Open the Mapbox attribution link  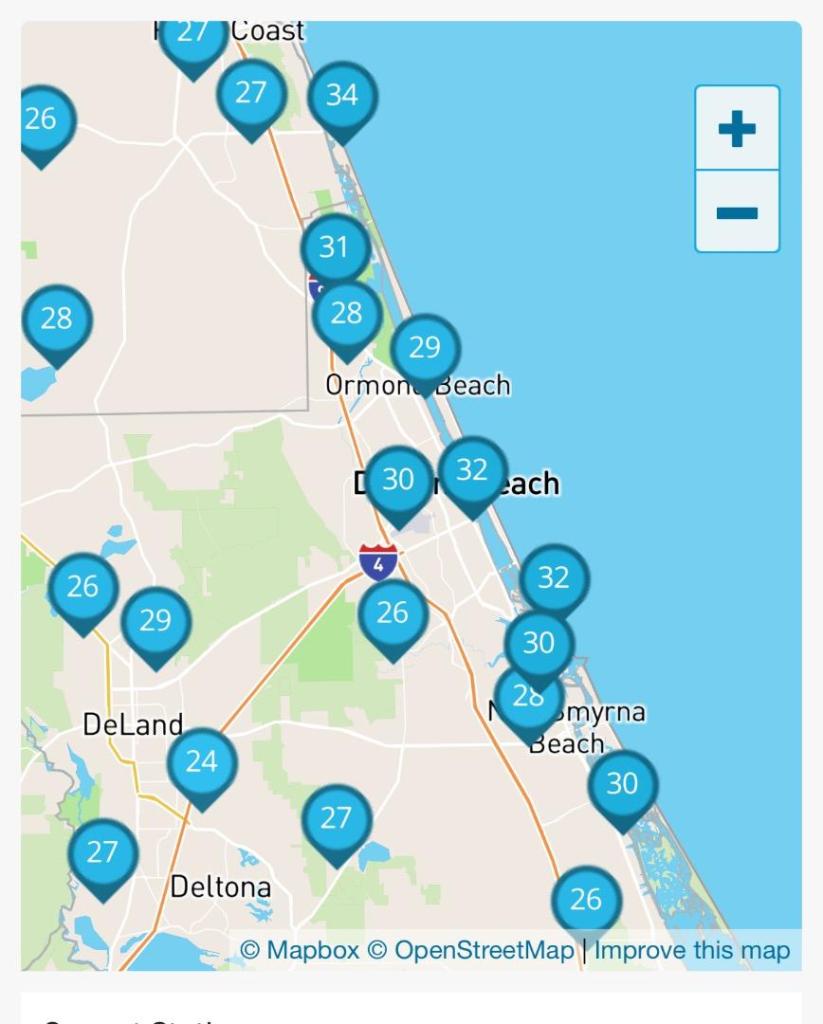pyautogui.click(x=299, y=950)
